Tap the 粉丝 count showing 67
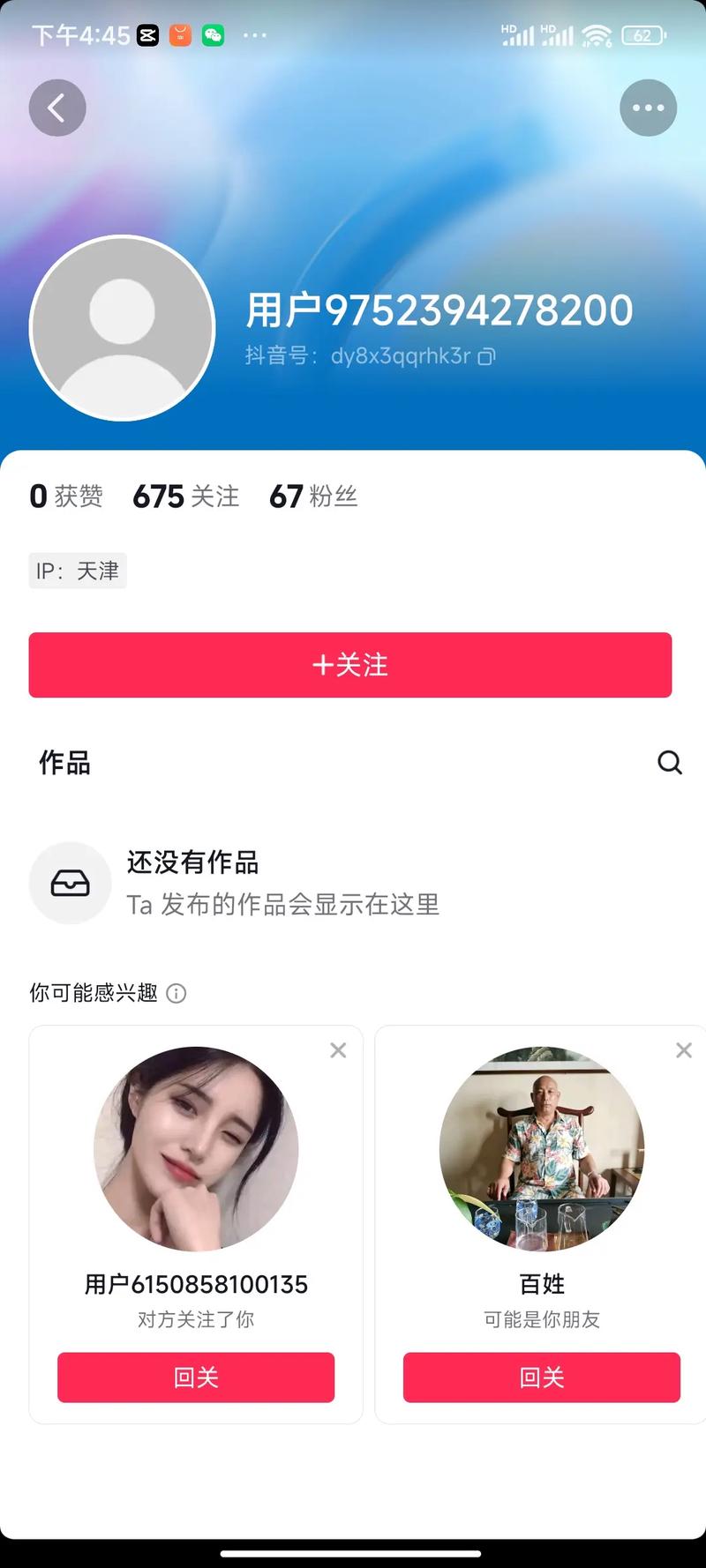 point(313,497)
